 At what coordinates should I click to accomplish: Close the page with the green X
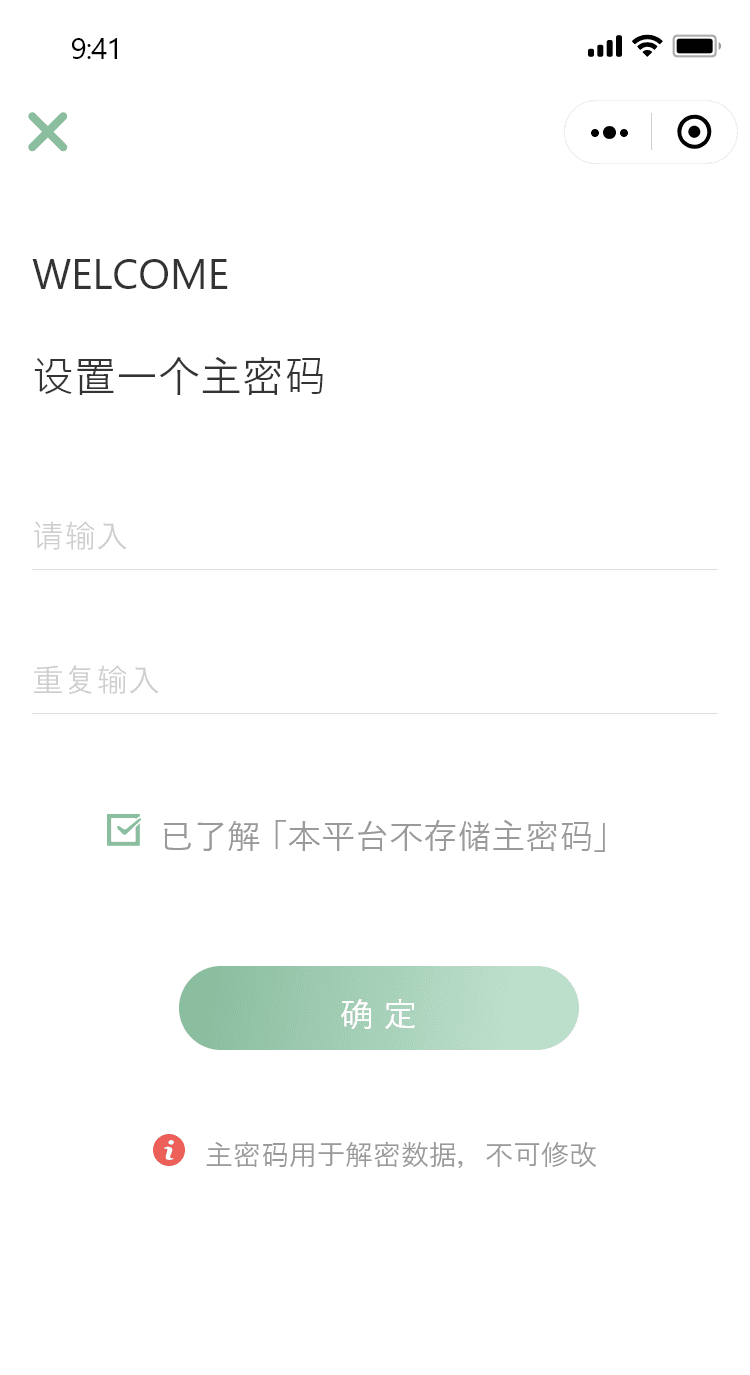47,132
